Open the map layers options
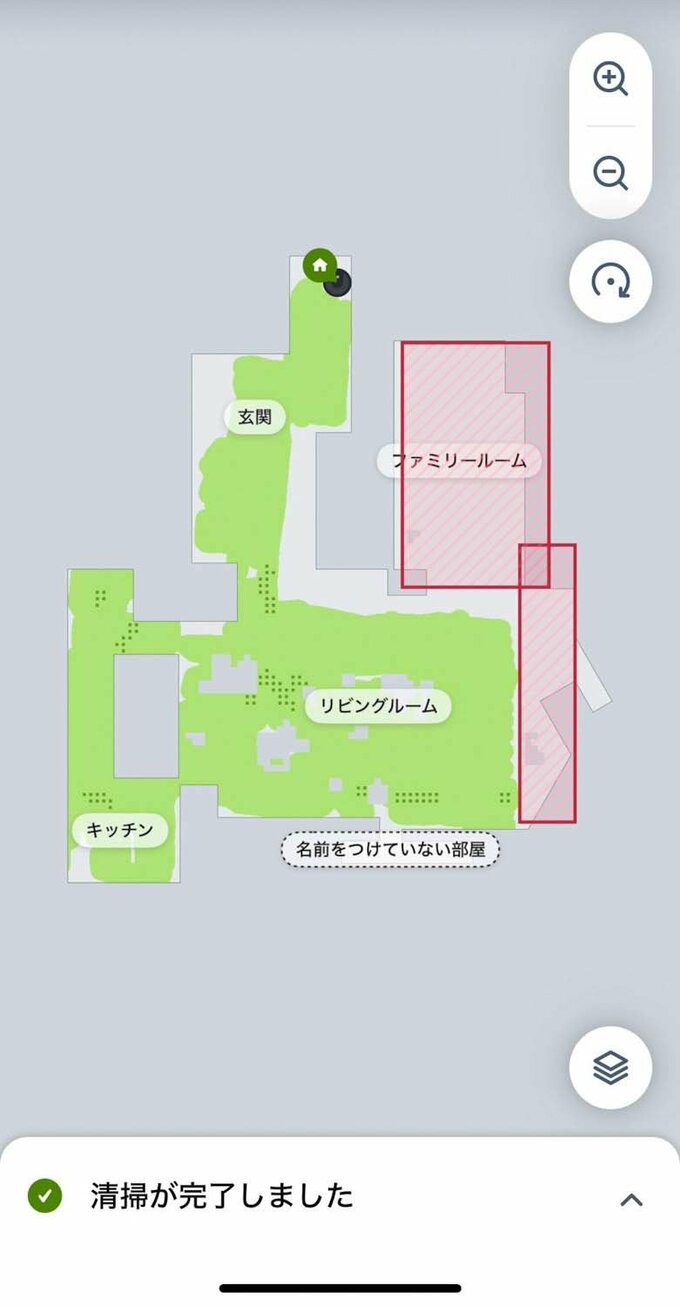680x1306 pixels. (610, 1067)
